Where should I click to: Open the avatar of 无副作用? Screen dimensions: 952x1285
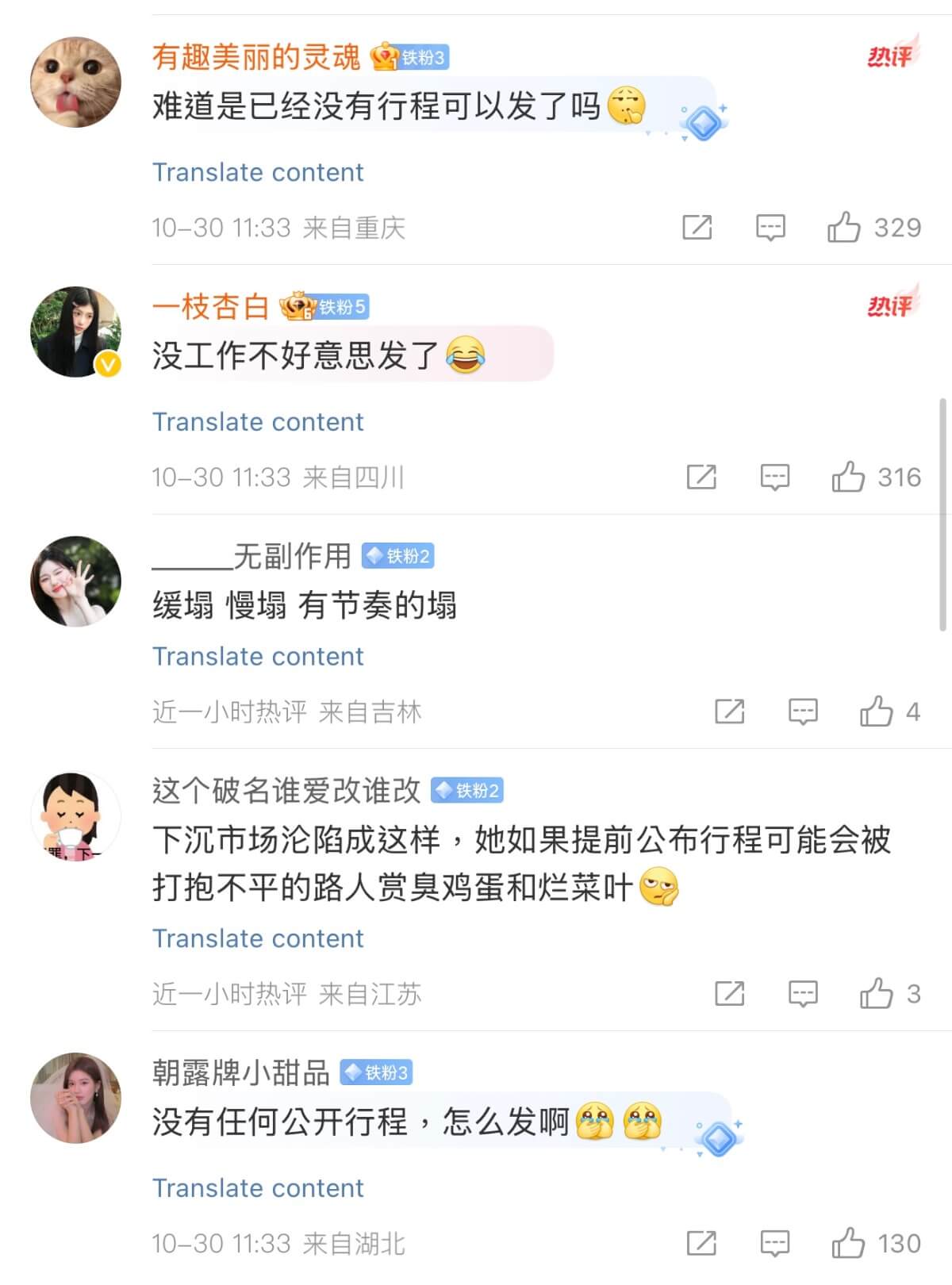coord(75,581)
